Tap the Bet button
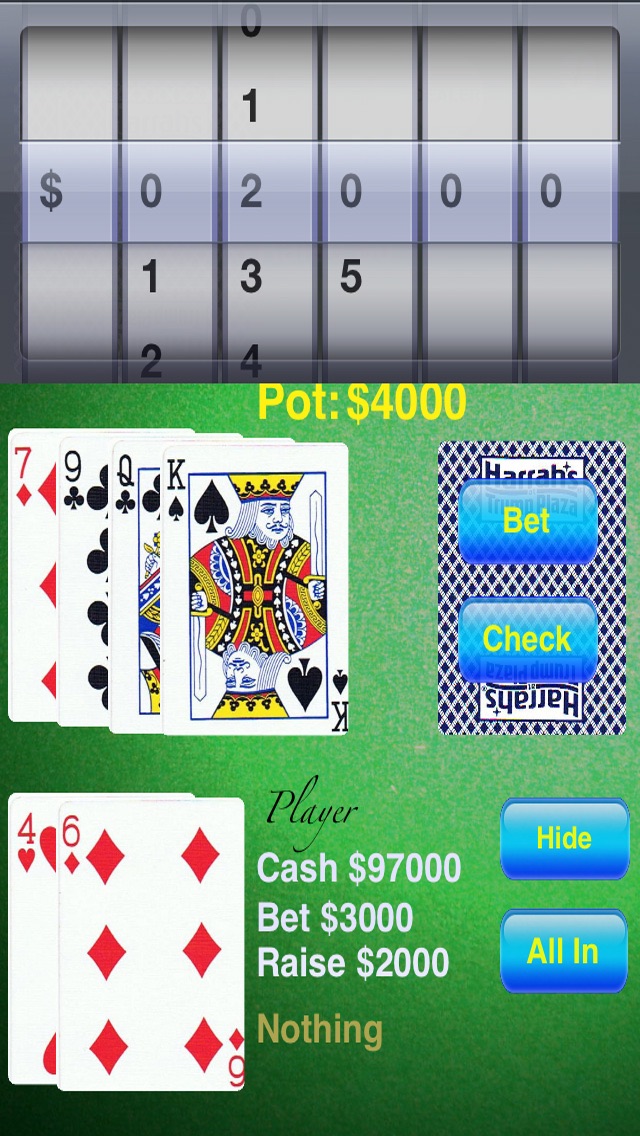The height and width of the screenshot is (1136, 640). 528,521
